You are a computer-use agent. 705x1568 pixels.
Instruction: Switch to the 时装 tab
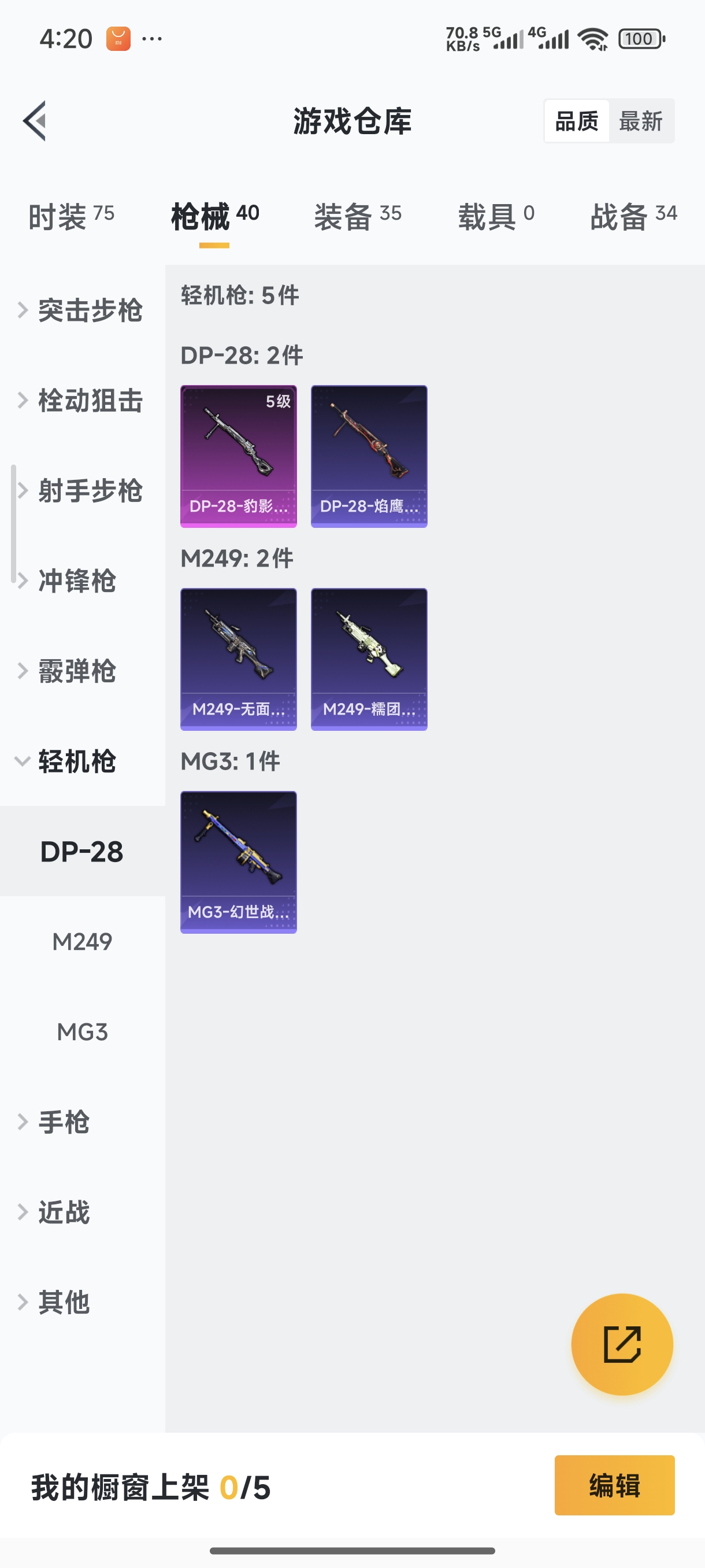[x=71, y=217]
